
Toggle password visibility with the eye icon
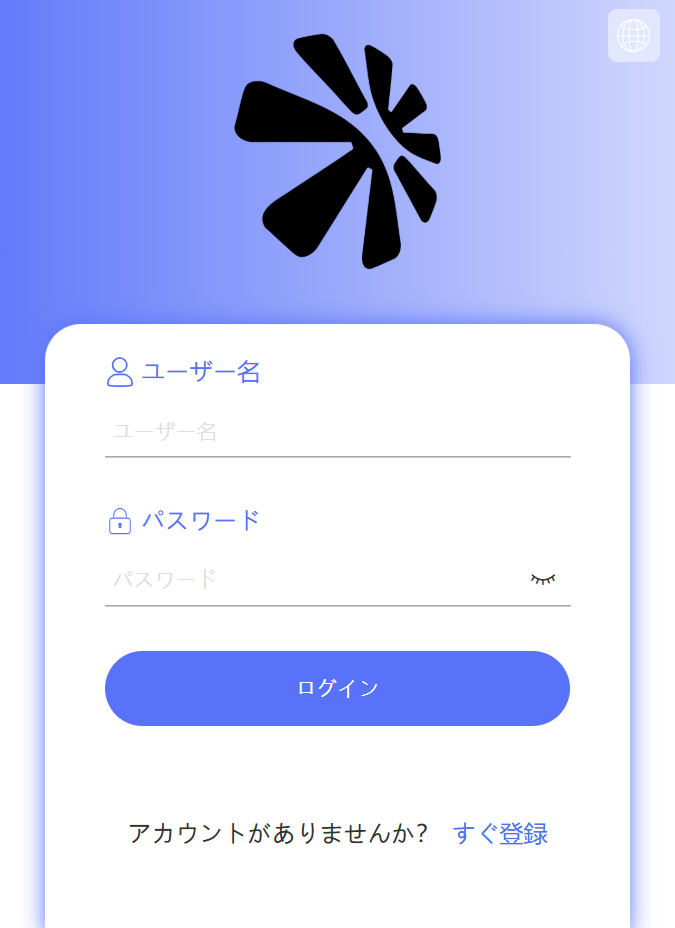[x=543, y=579]
